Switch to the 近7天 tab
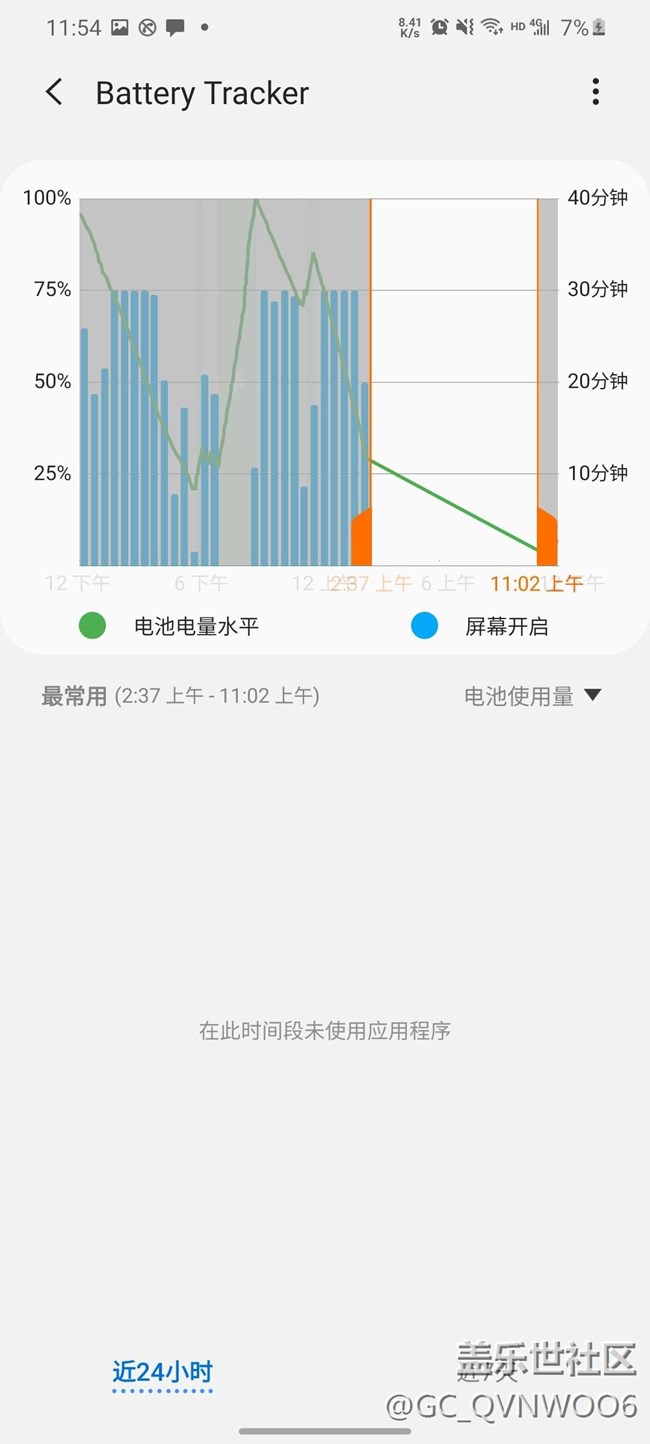The height and width of the screenshot is (1444, 650). 487,1372
